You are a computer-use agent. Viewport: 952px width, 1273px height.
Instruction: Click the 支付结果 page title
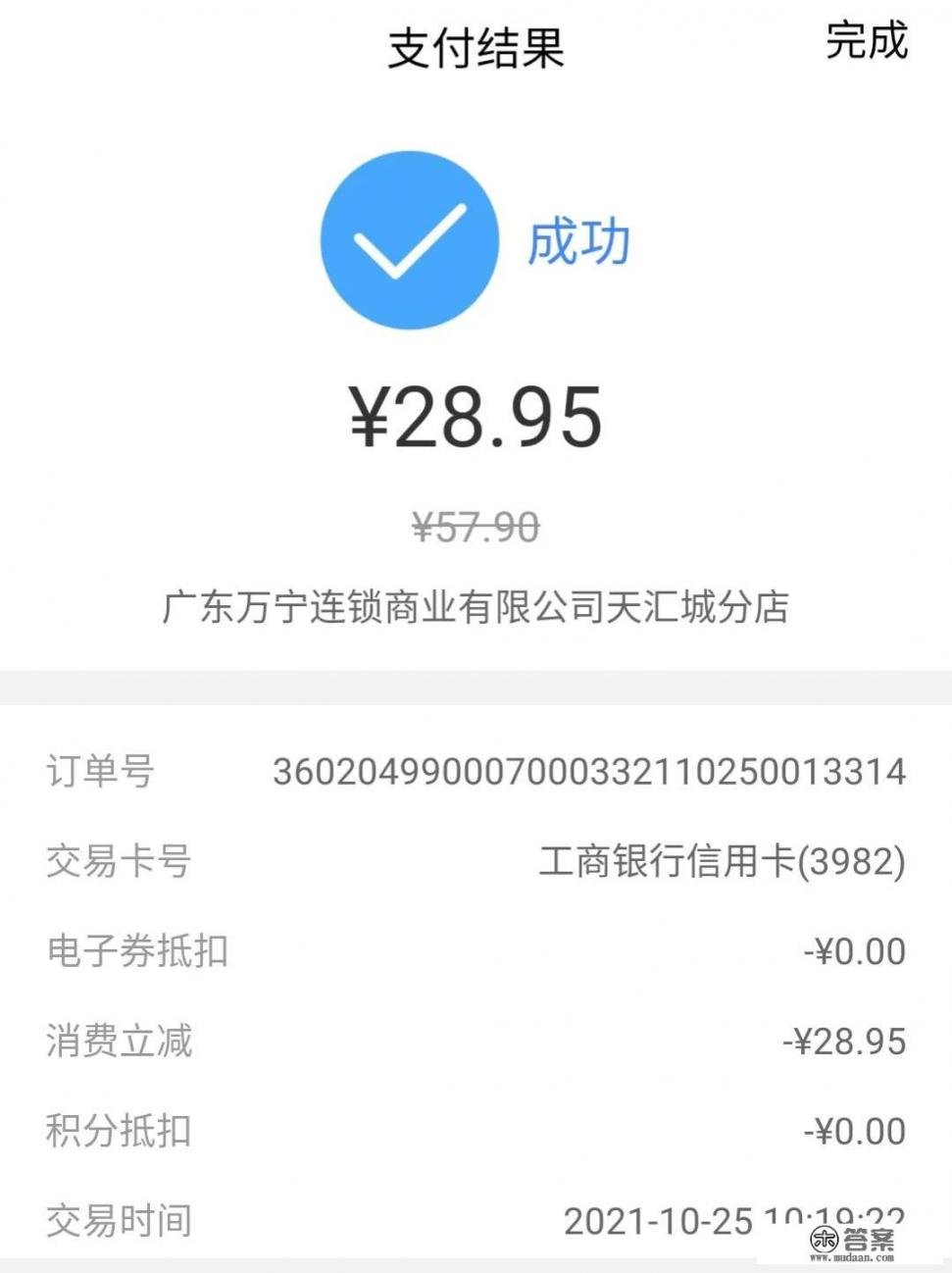coord(476,47)
